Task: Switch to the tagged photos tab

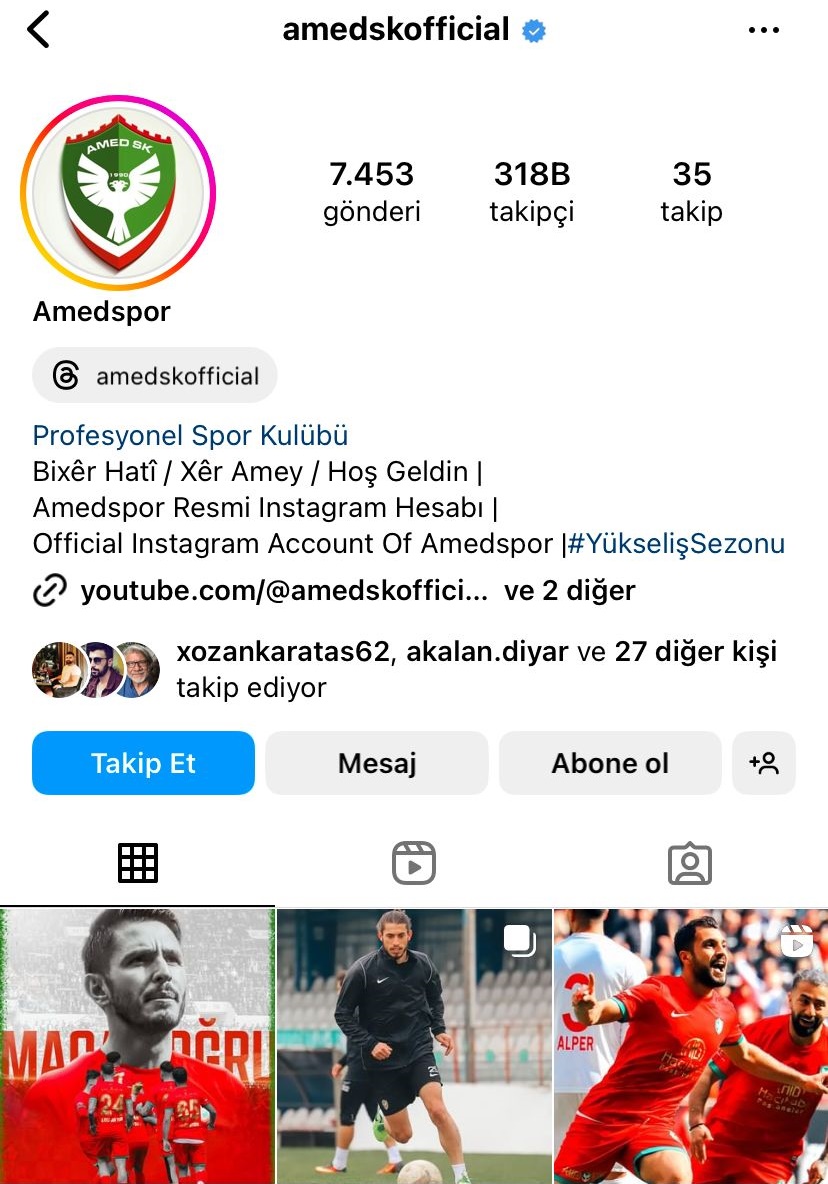Action: tap(690, 862)
